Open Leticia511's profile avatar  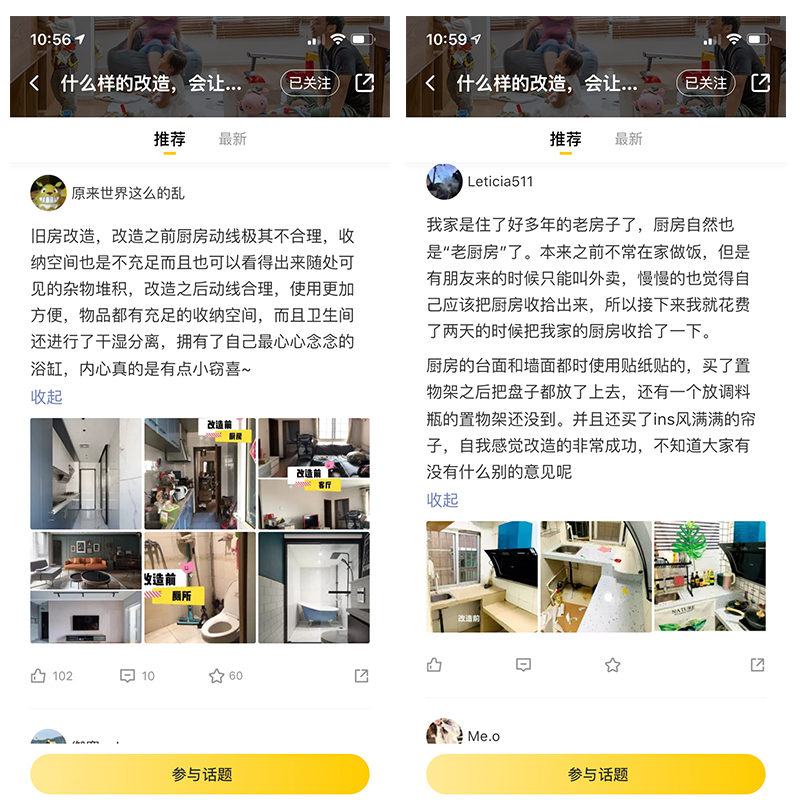click(x=444, y=181)
